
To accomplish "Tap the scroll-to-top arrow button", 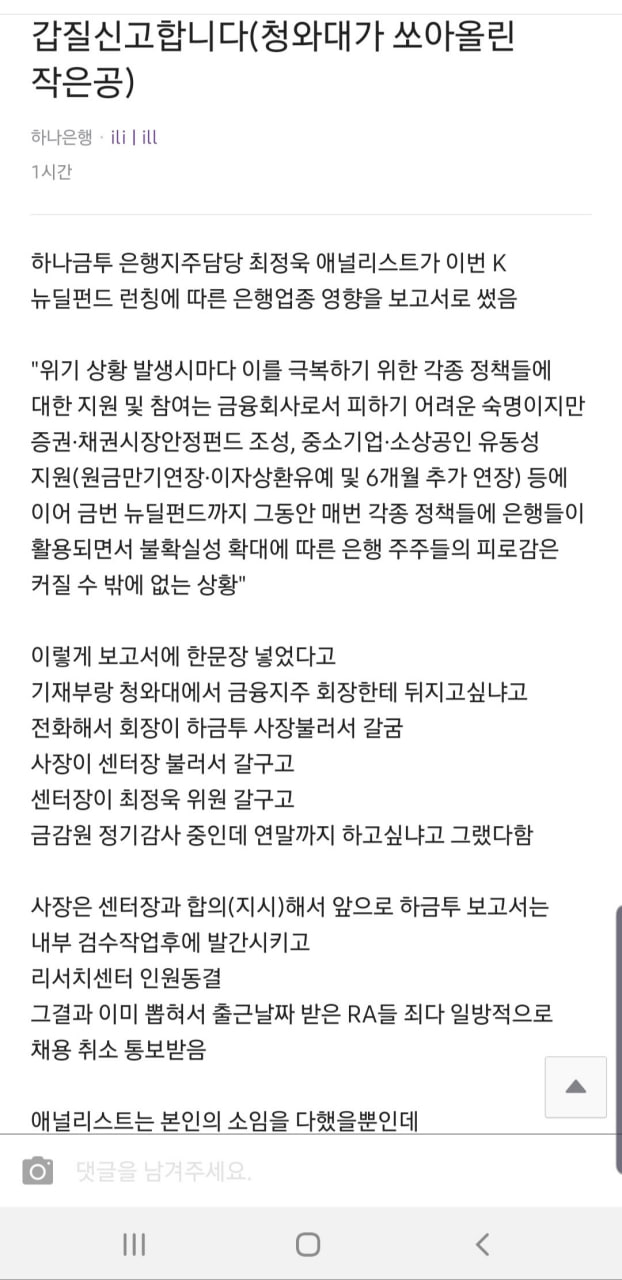I will click(x=575, y=1087).
